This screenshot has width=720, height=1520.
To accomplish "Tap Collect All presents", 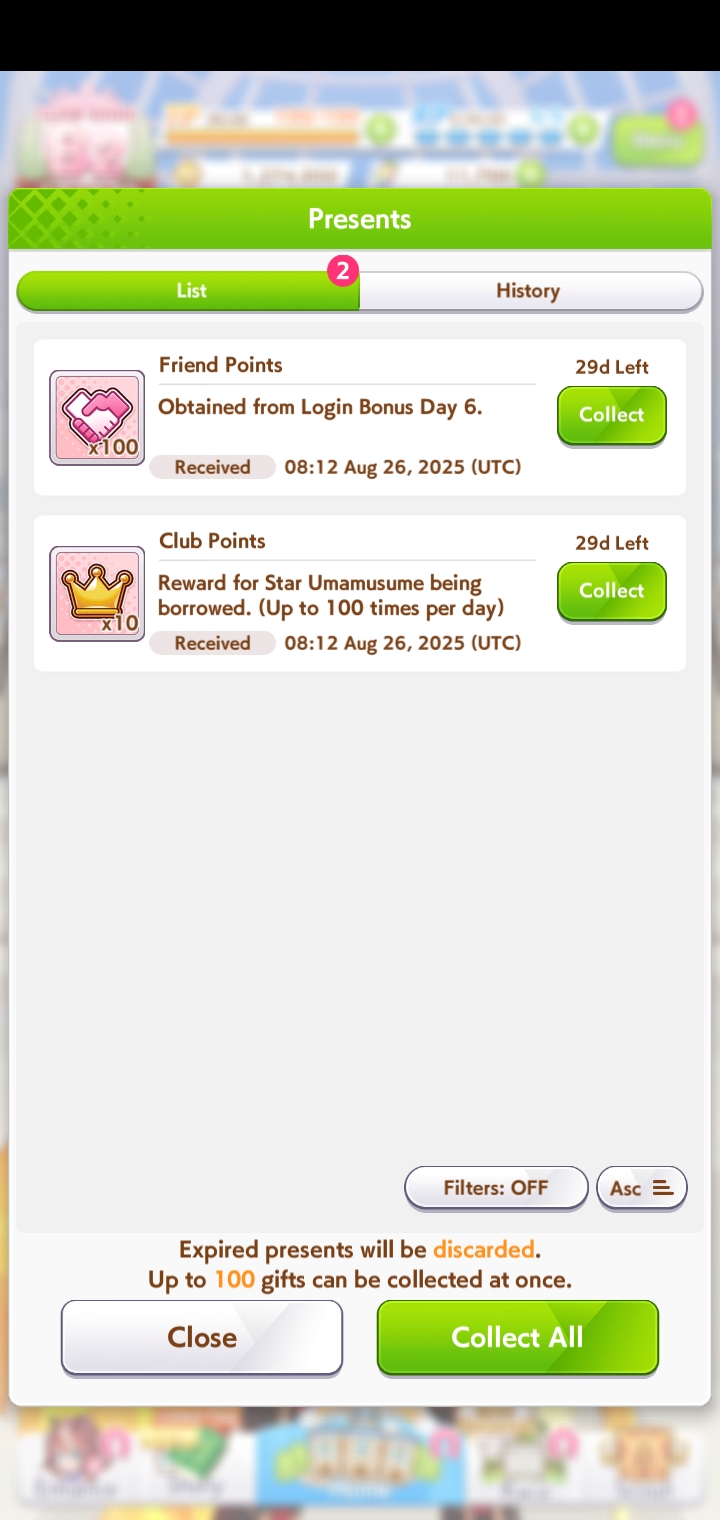I will point(517,1337).
